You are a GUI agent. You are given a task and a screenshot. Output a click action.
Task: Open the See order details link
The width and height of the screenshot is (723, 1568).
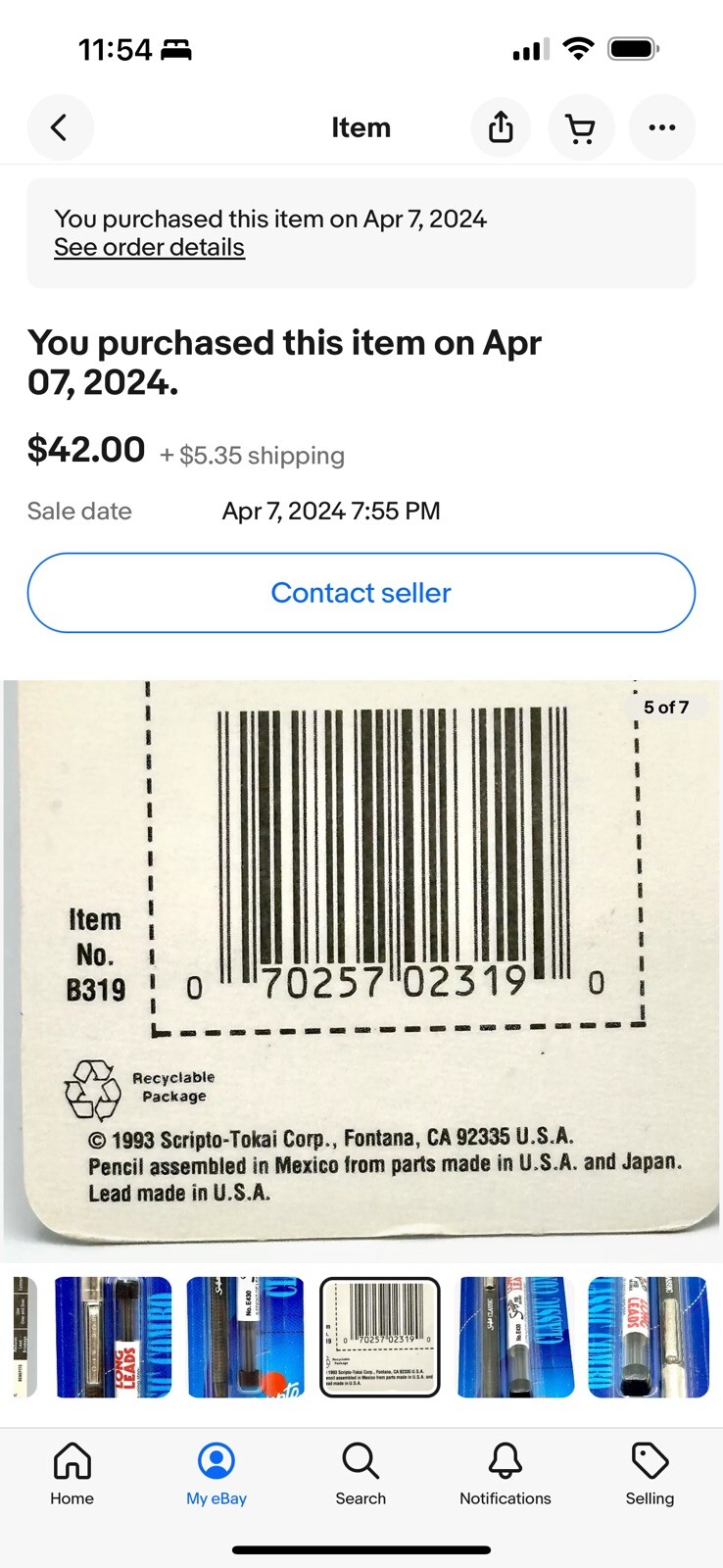pos(149,247)
